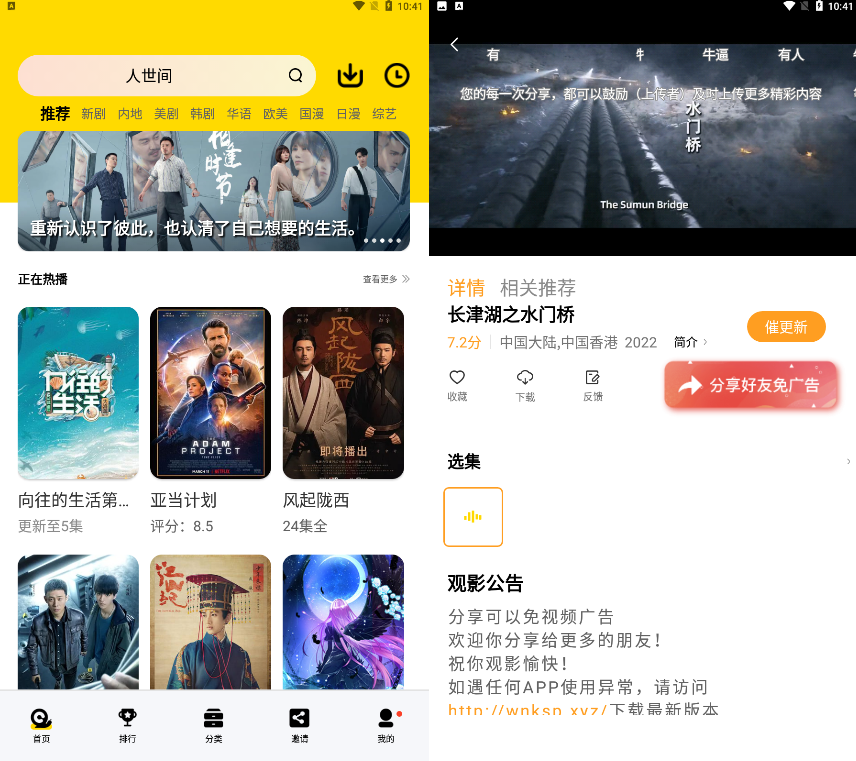The image size is (856, 761).
Task: Go to the 排行 ranking tab
Action: pyautogui.click(x=127, y=725)
